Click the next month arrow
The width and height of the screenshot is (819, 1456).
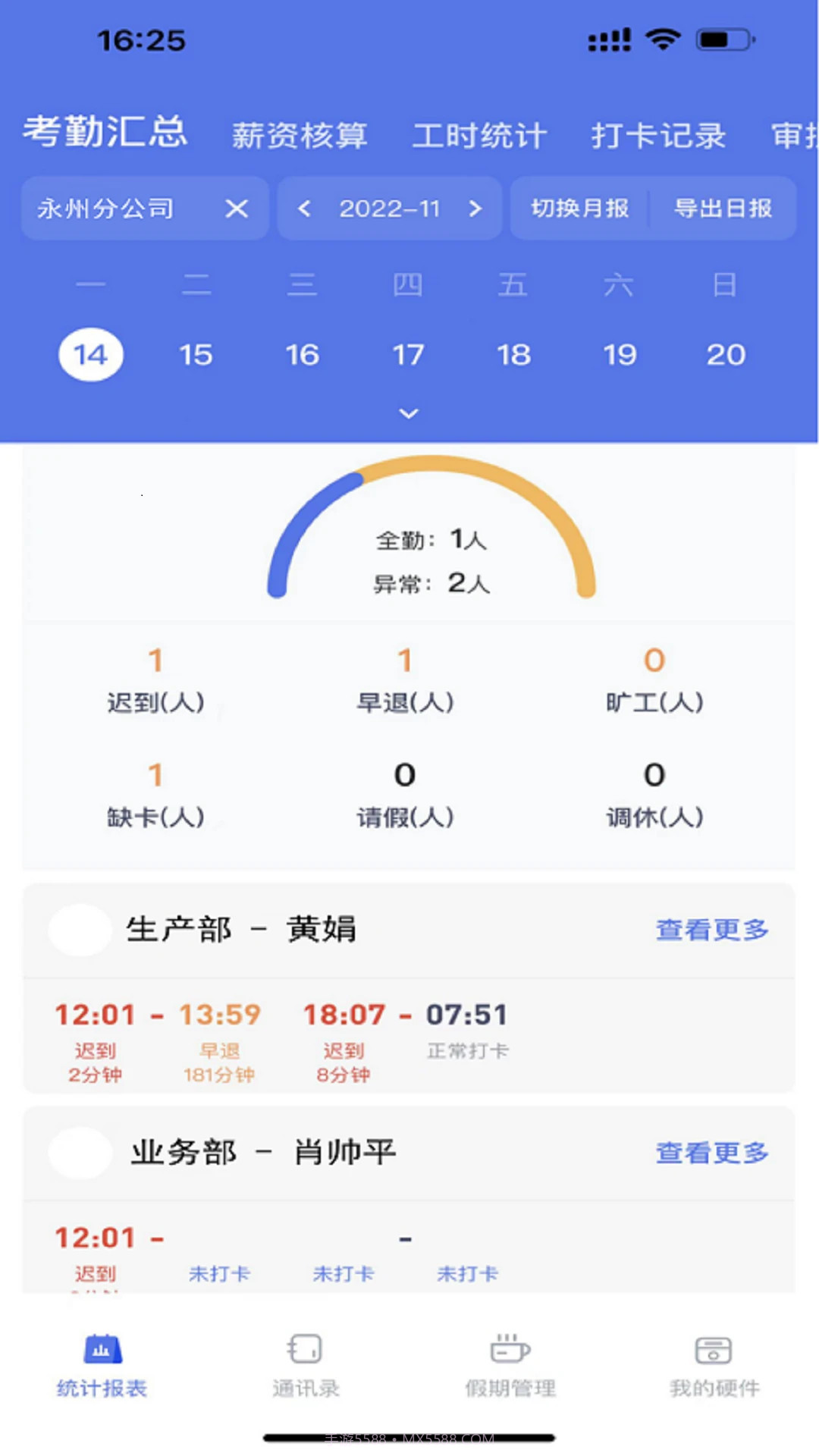[x=476, y=209]
